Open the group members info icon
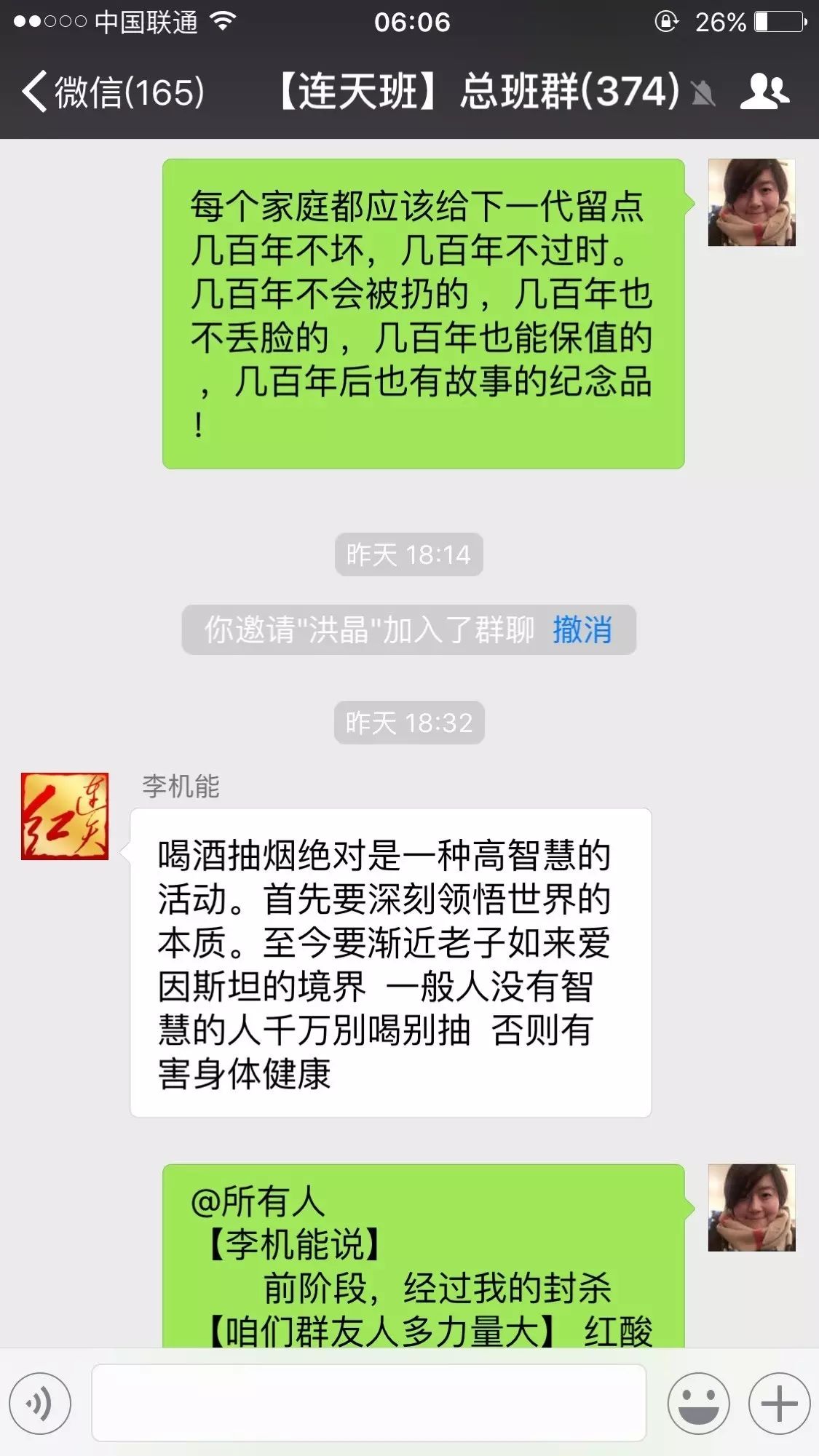Screen dimensions: 819x1456 click(x=764, y=92)
